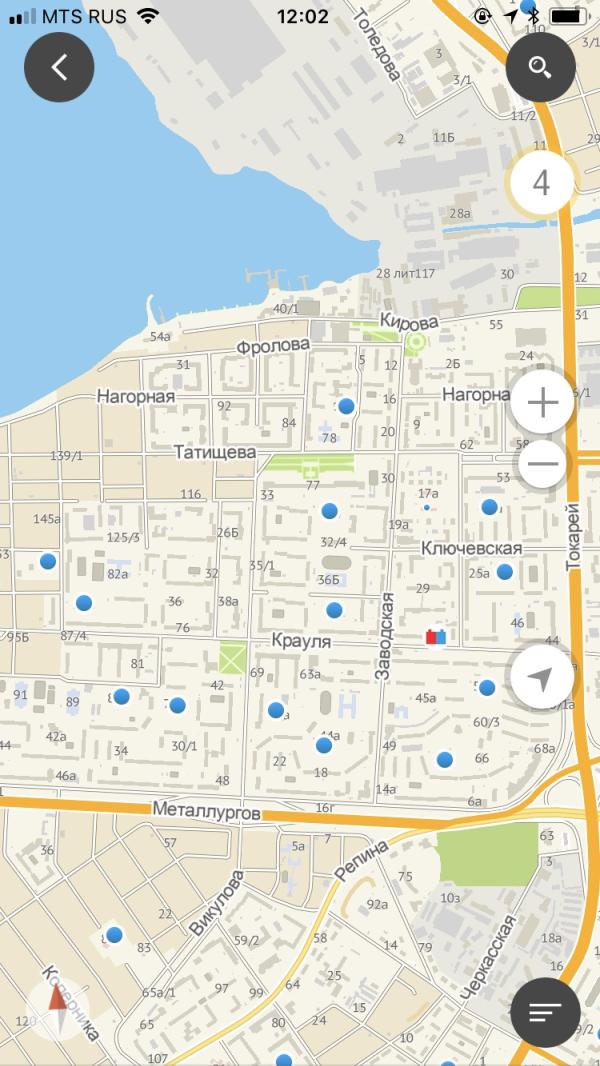Viewport: 600px width, 1066px height.
Task: Open the list view button
Action: (x=545, y=1012)
